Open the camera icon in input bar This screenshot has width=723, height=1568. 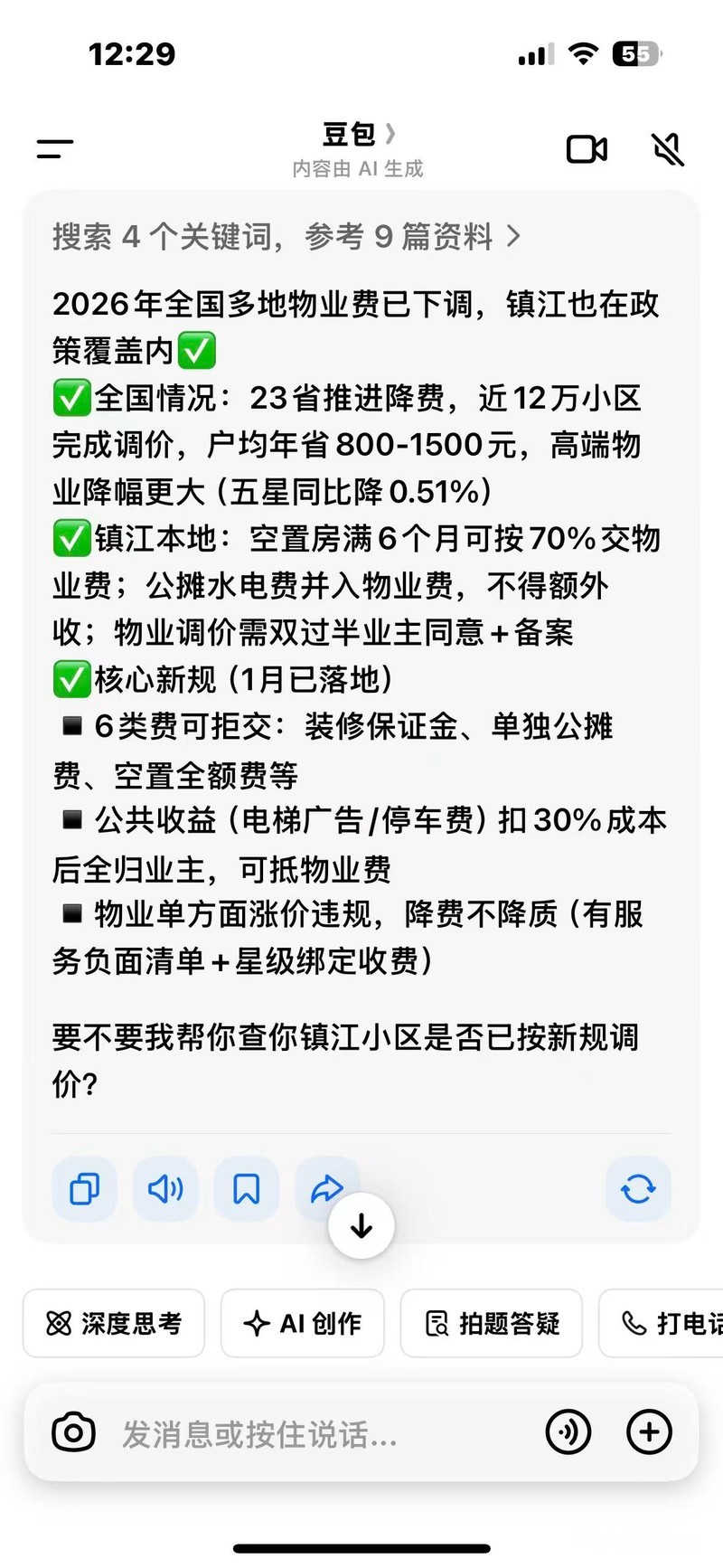click(x=74, y=1432)
